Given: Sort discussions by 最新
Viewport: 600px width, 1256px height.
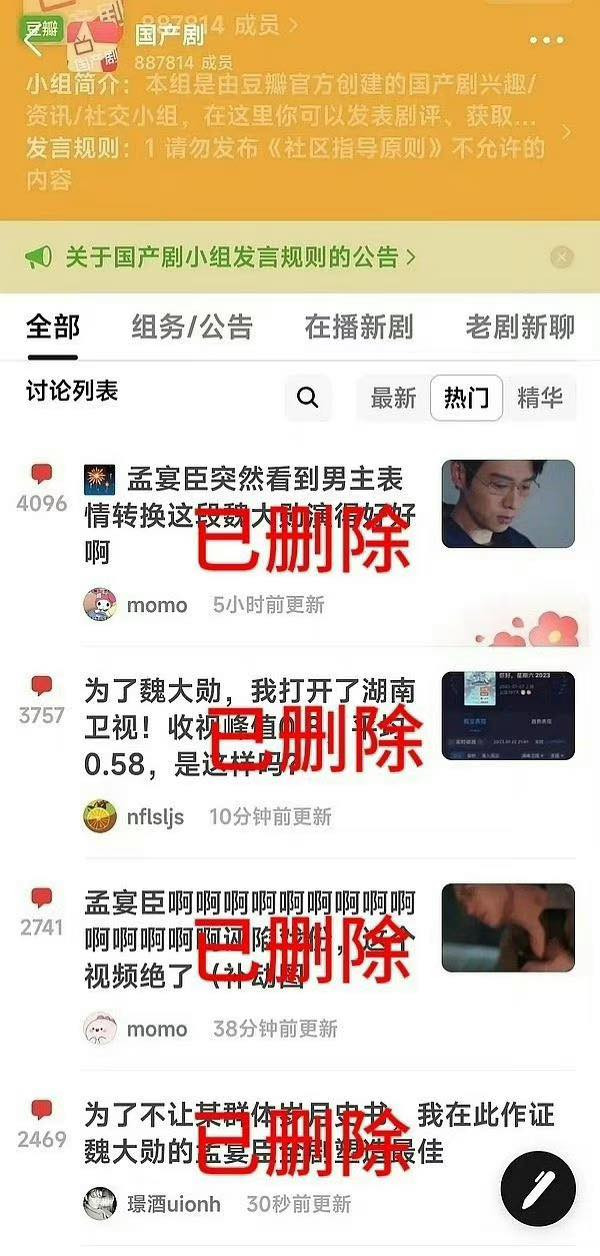Looking at the screenshot, I should pos(393,398).
